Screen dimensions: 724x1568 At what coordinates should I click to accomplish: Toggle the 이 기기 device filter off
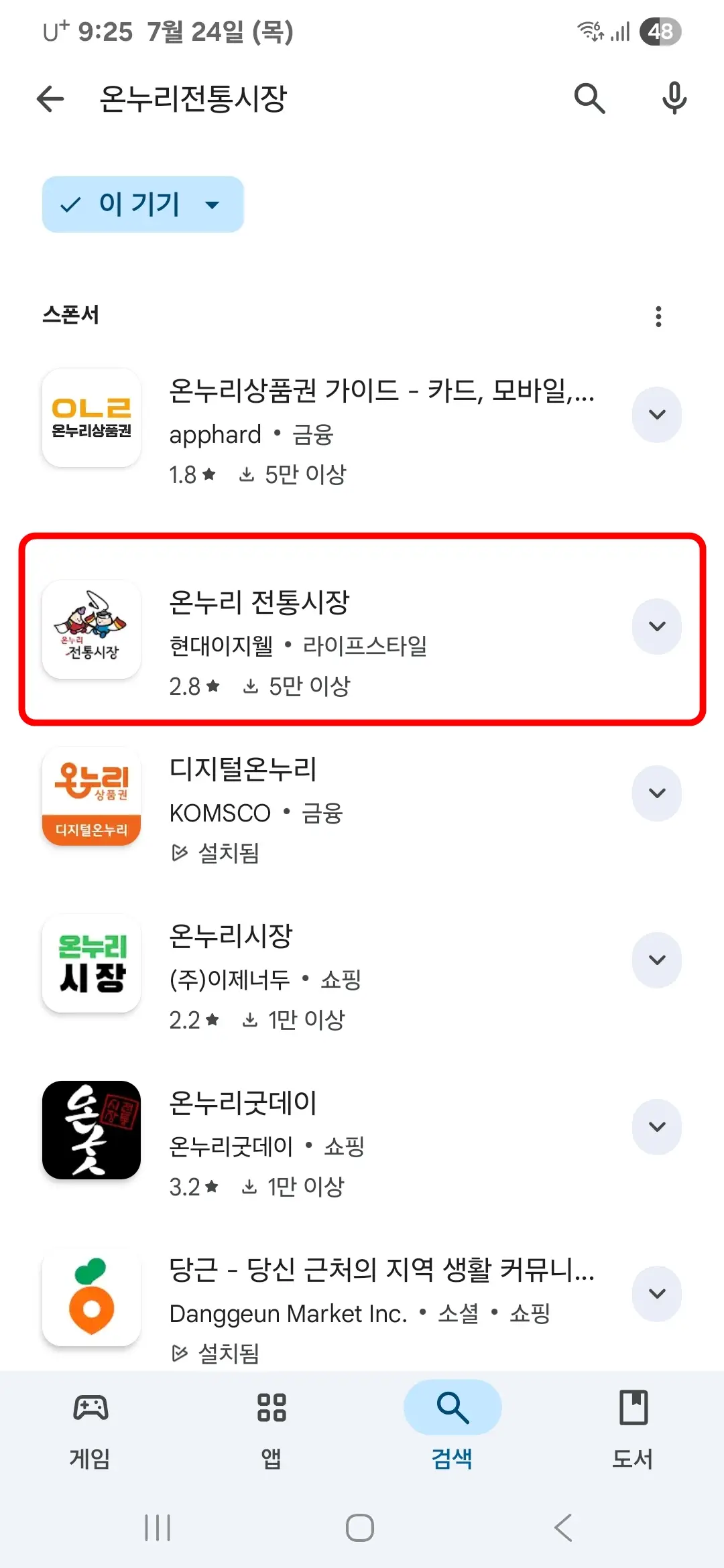coord(142,205)
